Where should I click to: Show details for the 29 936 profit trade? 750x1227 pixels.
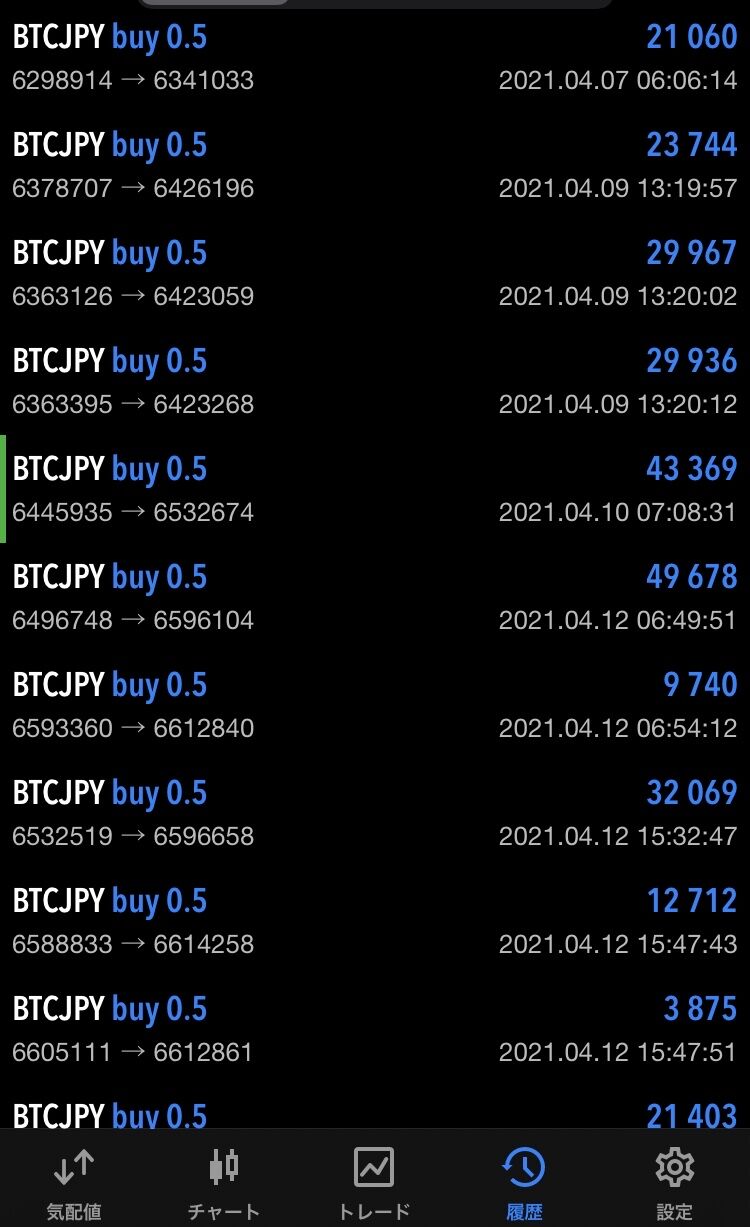[x=375, y=381]
